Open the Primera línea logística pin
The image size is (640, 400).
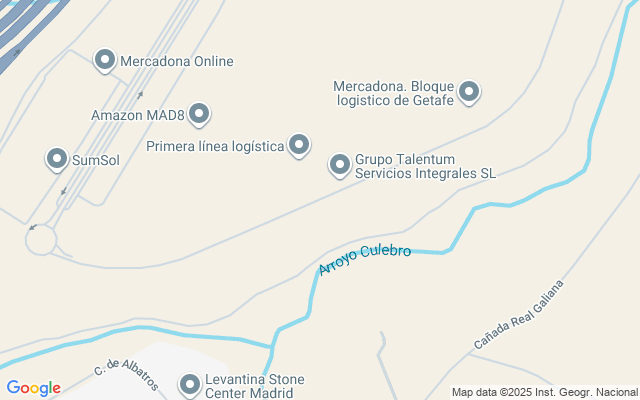pos(299,145)
